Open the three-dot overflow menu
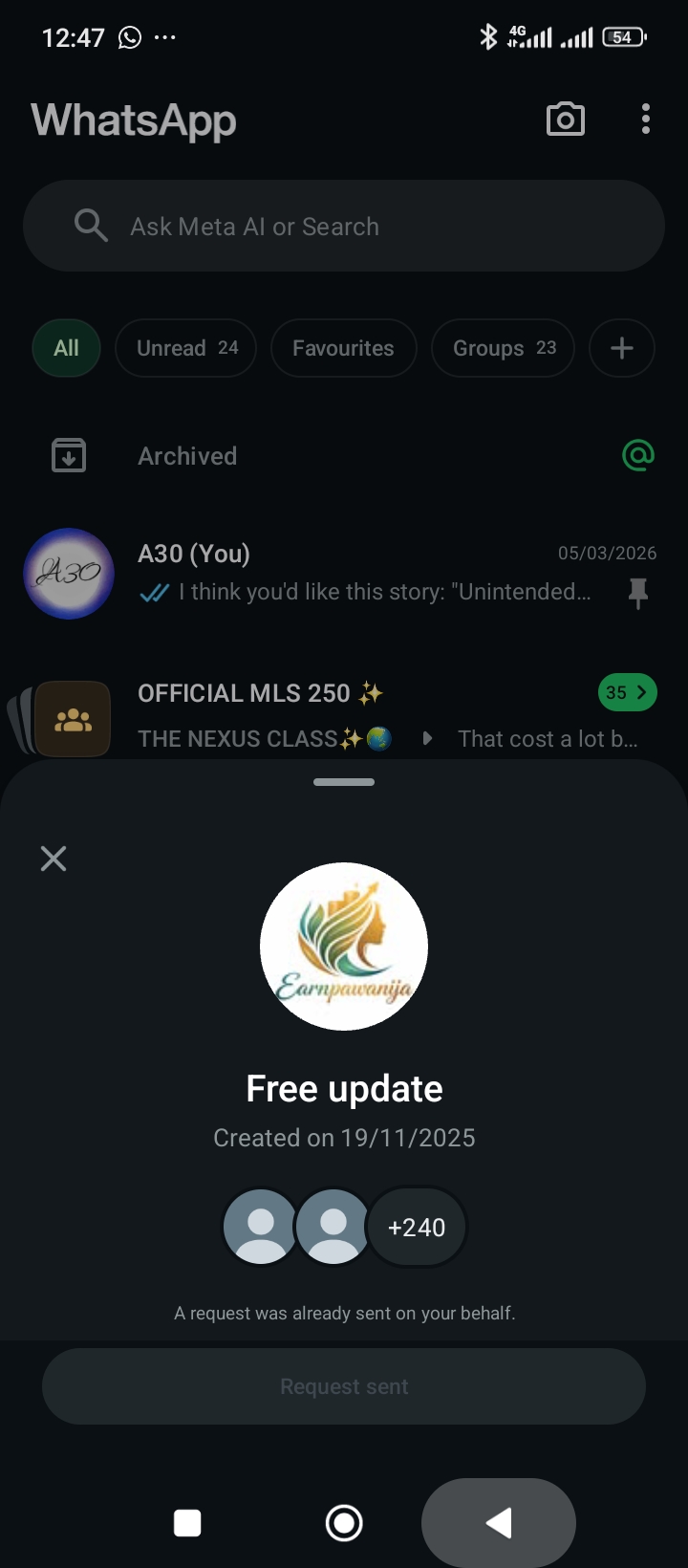 646,120
